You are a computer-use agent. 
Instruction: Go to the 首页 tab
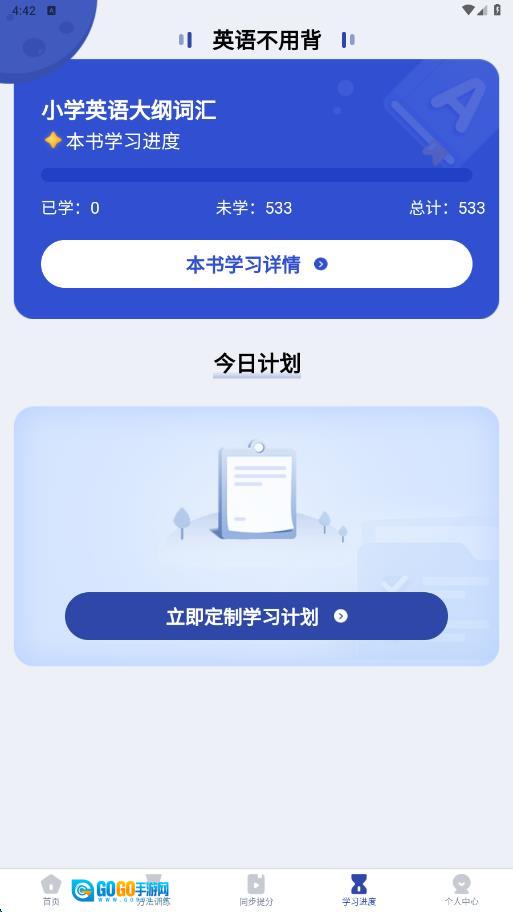51,890
